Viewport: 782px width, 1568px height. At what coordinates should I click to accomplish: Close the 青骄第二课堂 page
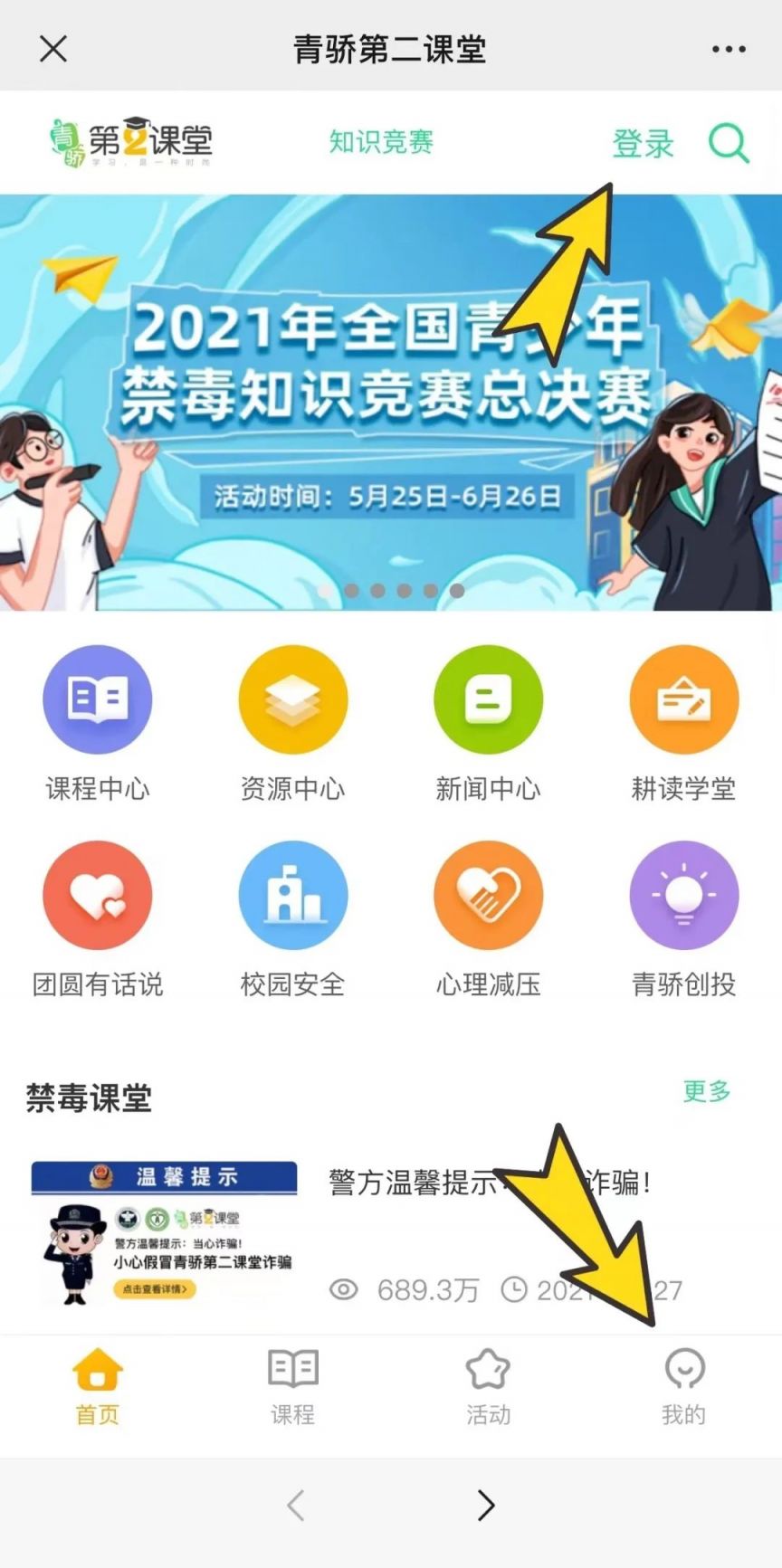click(x=53, y=49)
